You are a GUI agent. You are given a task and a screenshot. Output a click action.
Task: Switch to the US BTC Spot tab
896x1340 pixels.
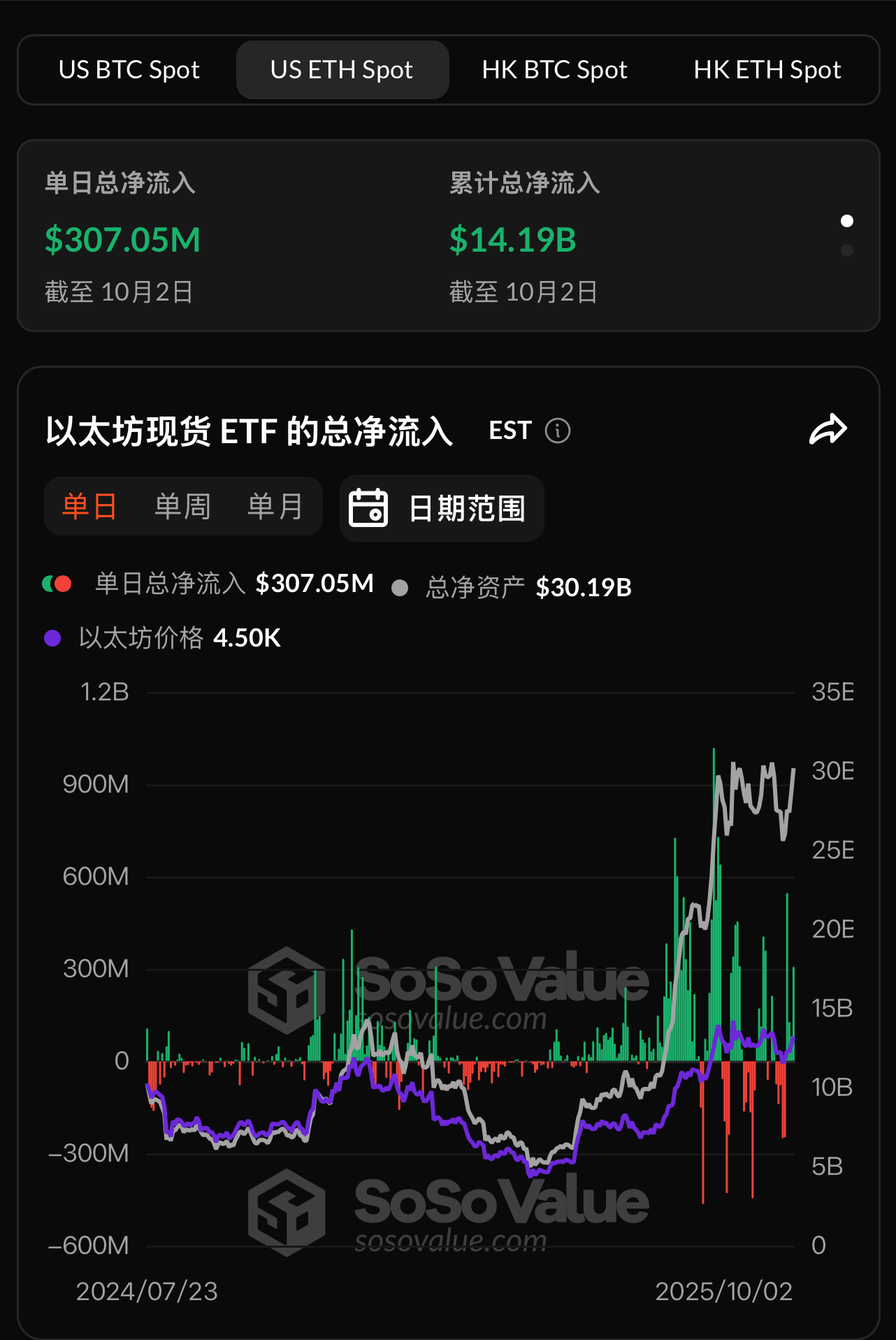129,70
